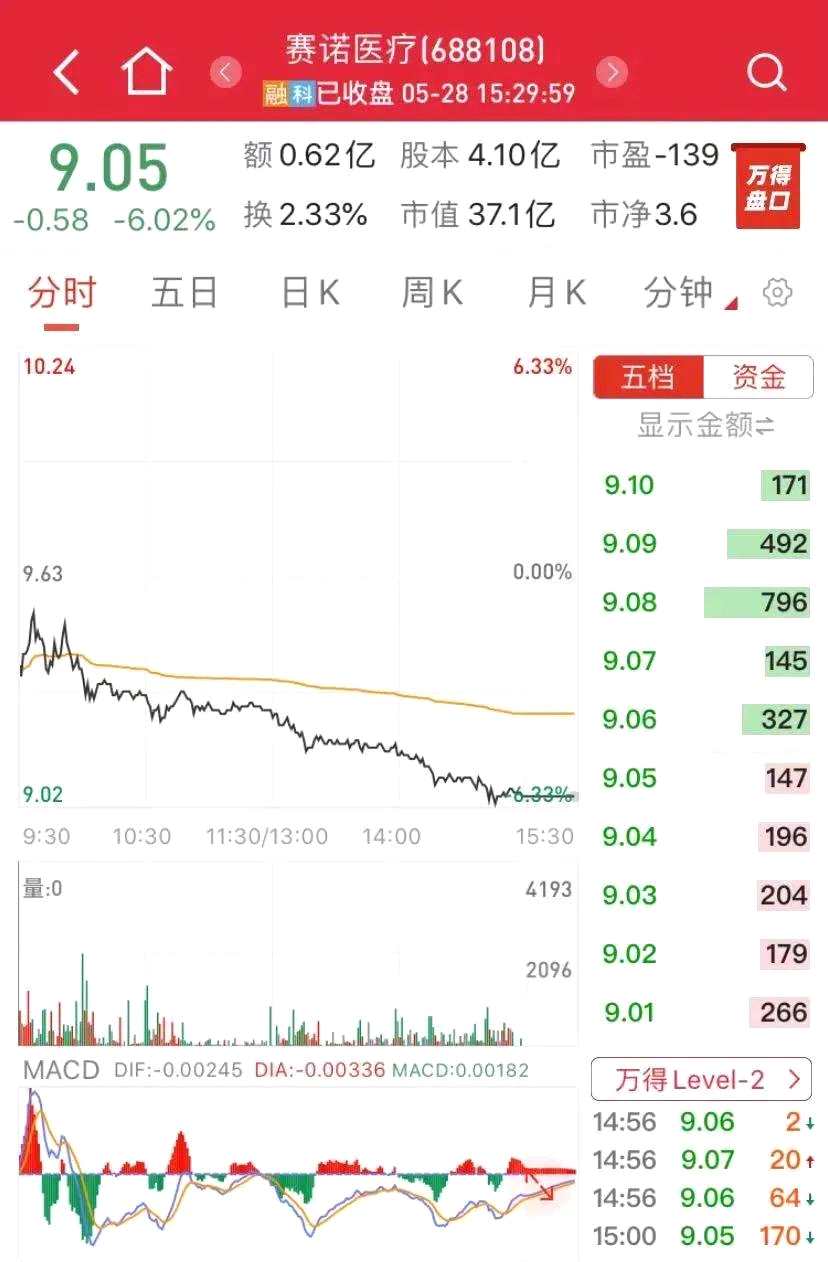Show the 日K chart
Image resolution: width=828 pixels, height=1262 pixels.
pos(310,293)
